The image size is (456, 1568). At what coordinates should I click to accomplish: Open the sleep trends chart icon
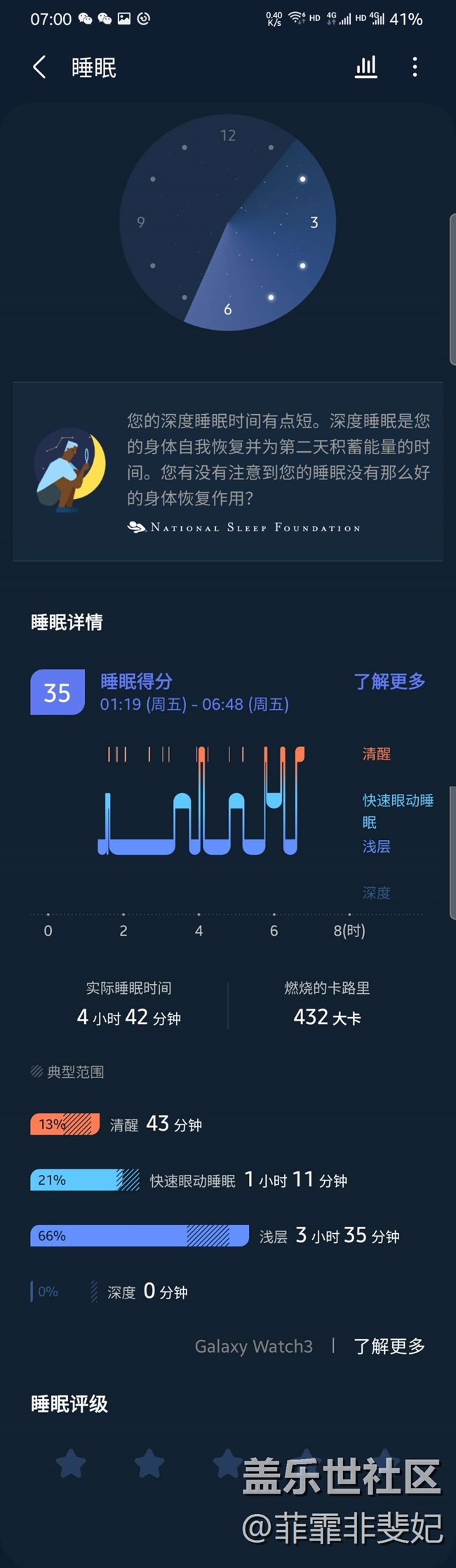[x=366, y=67]
